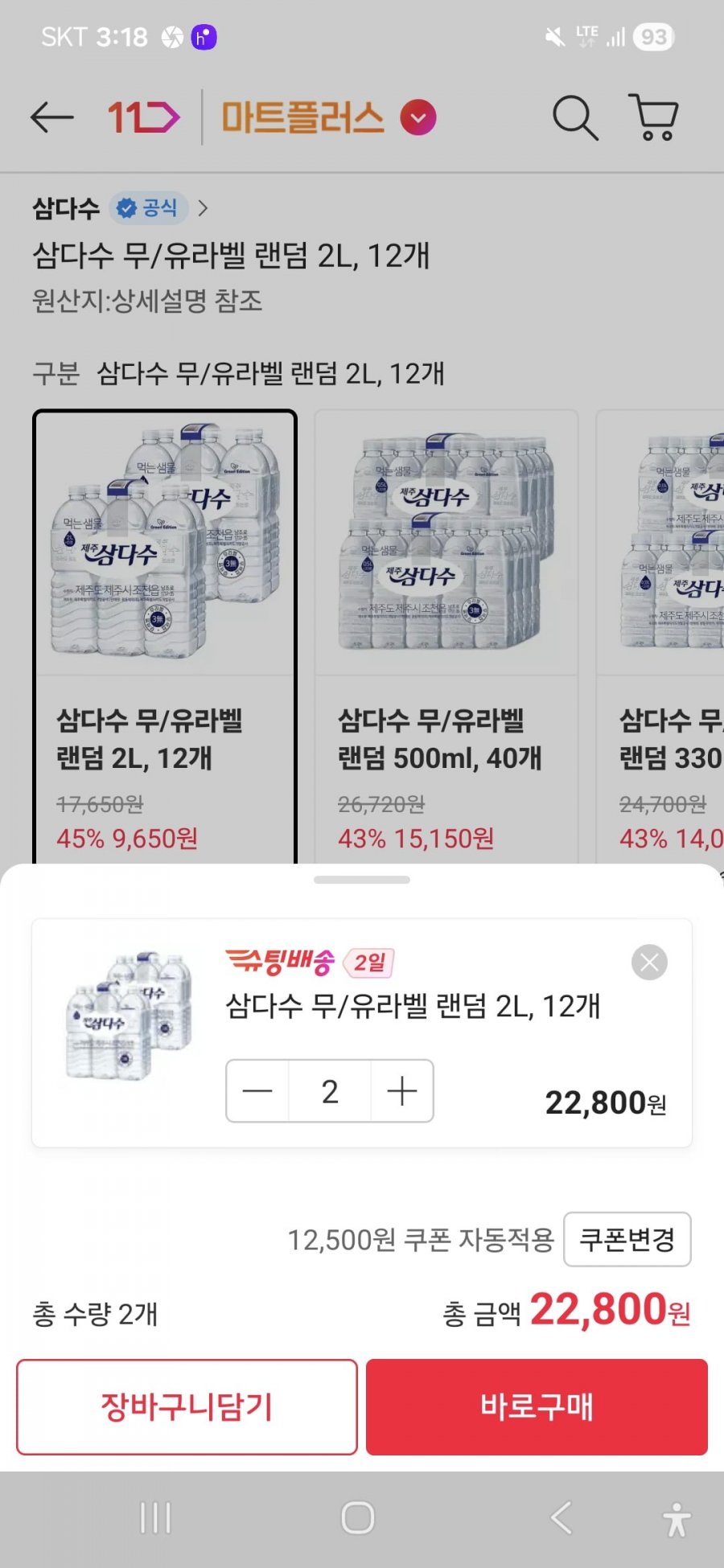This screenshot has width=724, height=1568.
Task: Open the 삼다수 official brand store
Action: [121, 208]
